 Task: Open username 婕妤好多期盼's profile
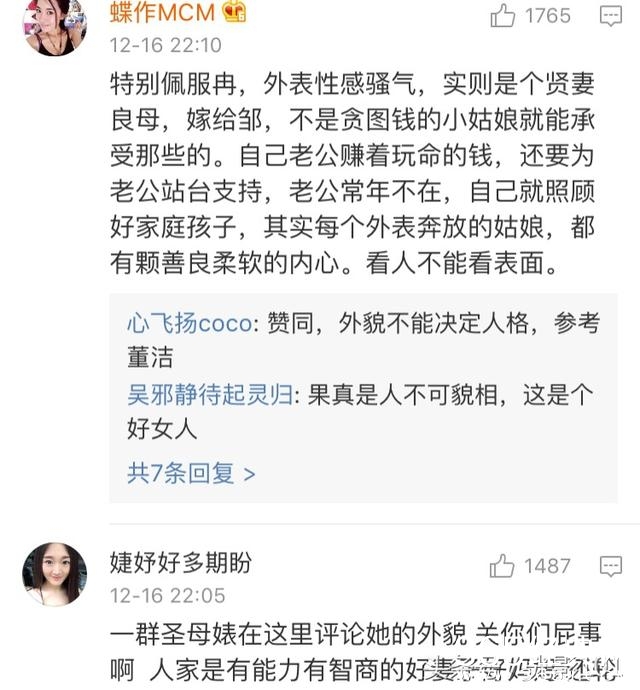click(181, 562)
